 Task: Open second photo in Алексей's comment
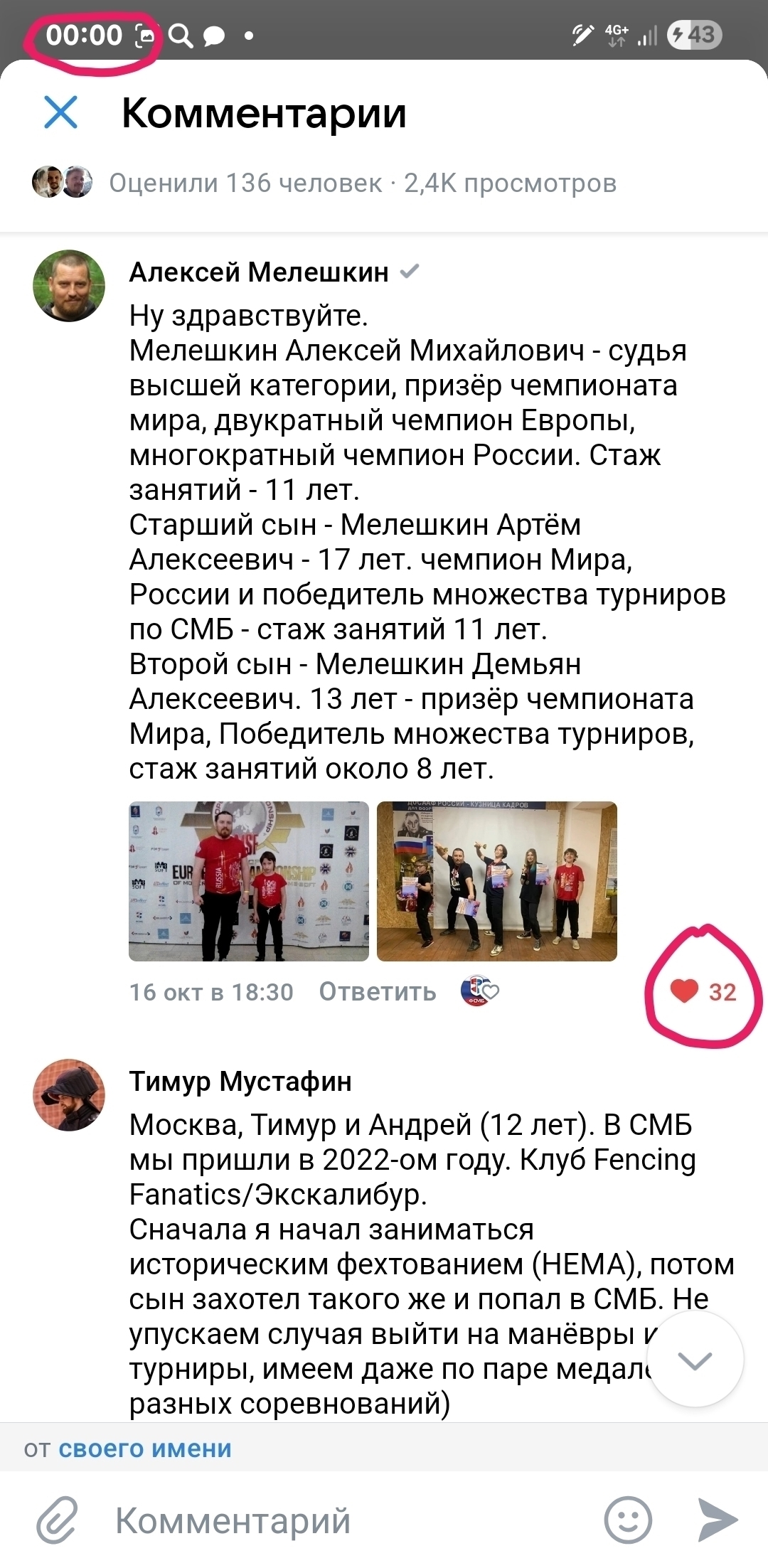click(496, 881)
